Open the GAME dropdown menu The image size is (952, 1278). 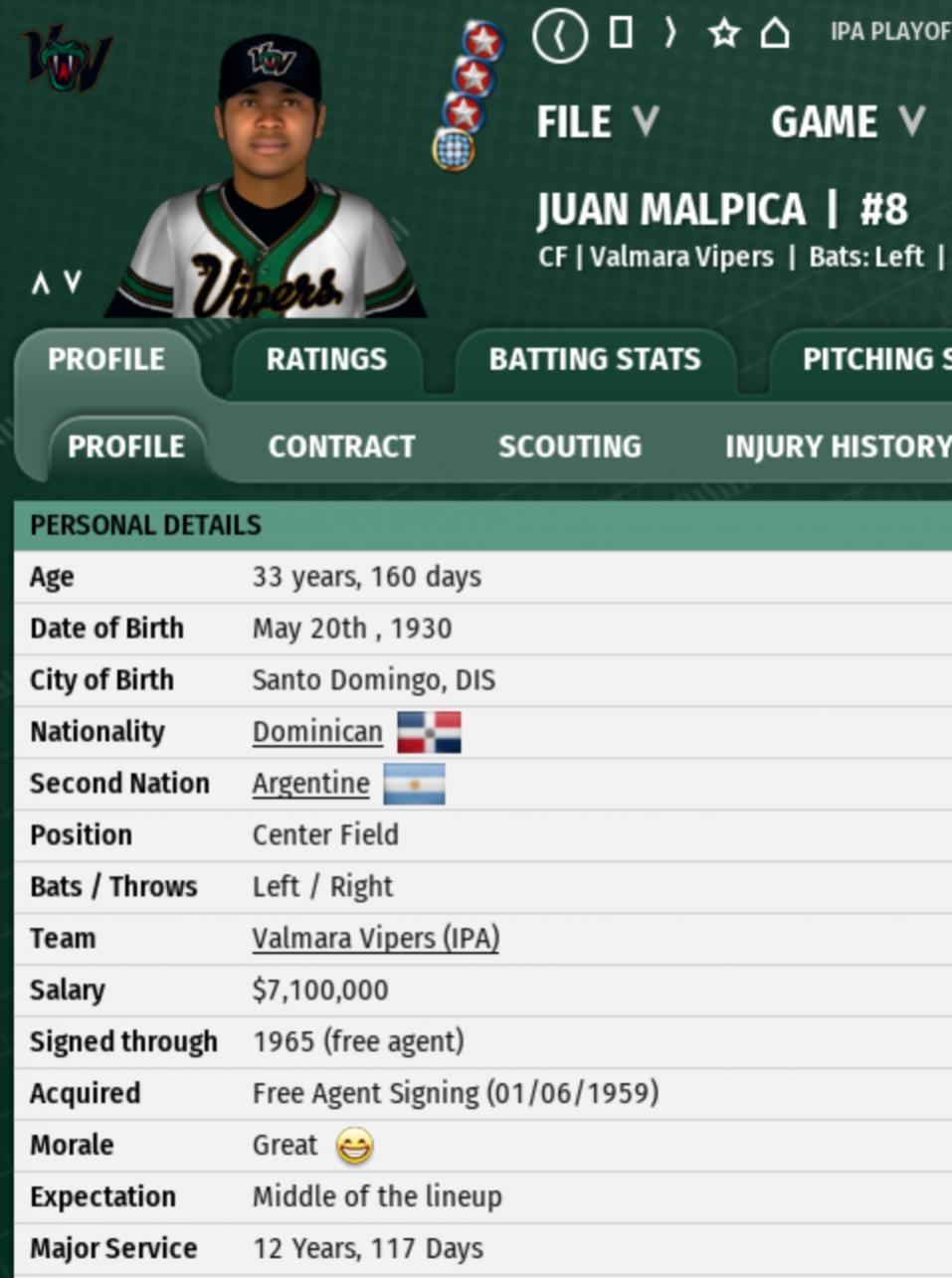tap(847, 122)
